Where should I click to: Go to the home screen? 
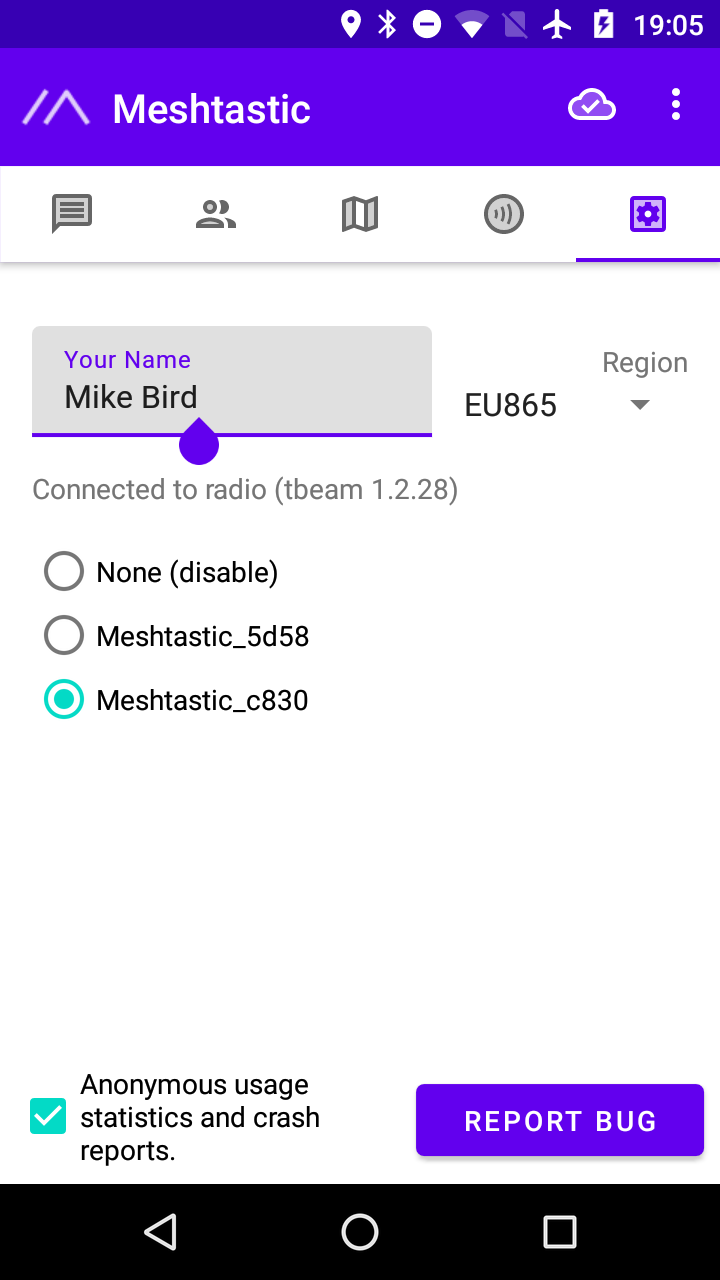coord(360,1232)
